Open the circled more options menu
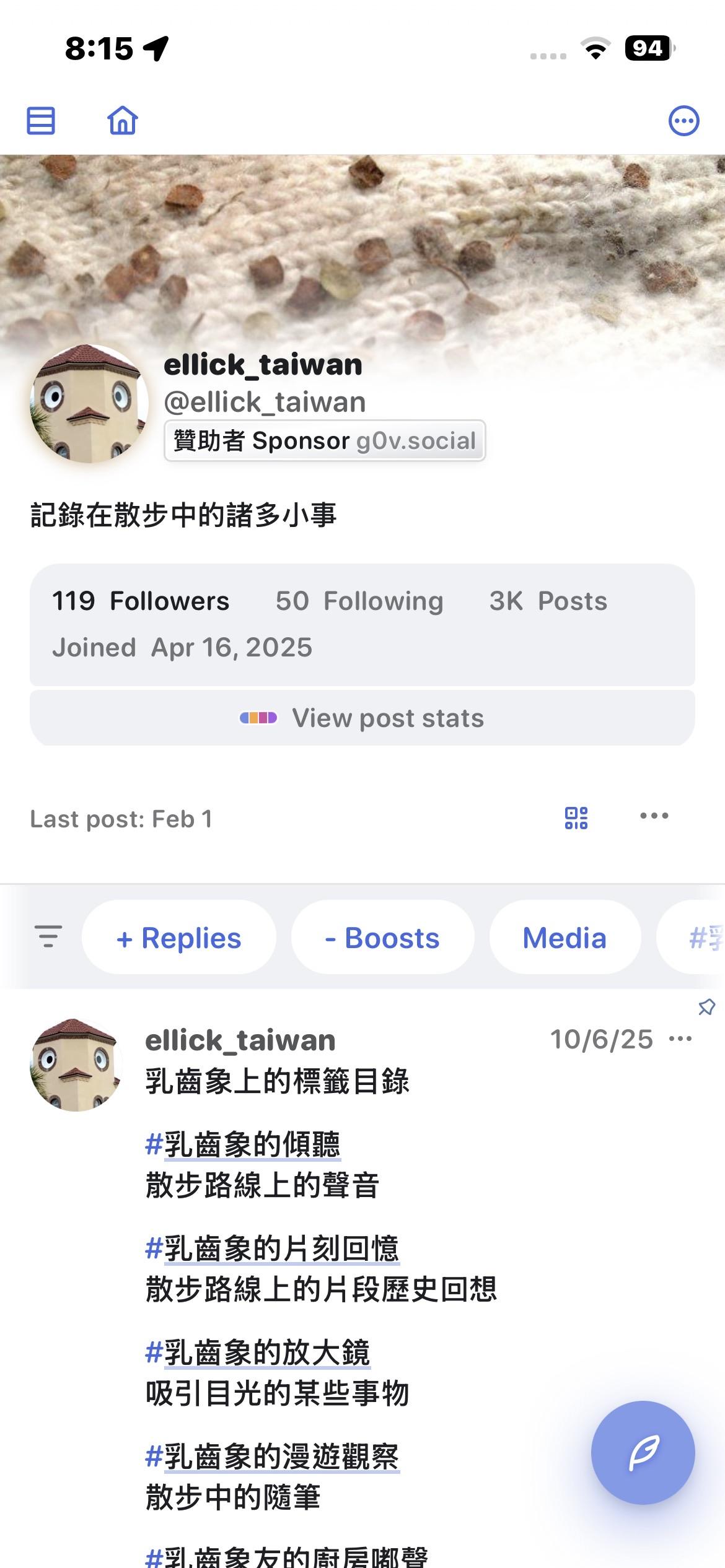This screenshot has height=1568, width=725. pyautogui.click(x=683, y=121)
